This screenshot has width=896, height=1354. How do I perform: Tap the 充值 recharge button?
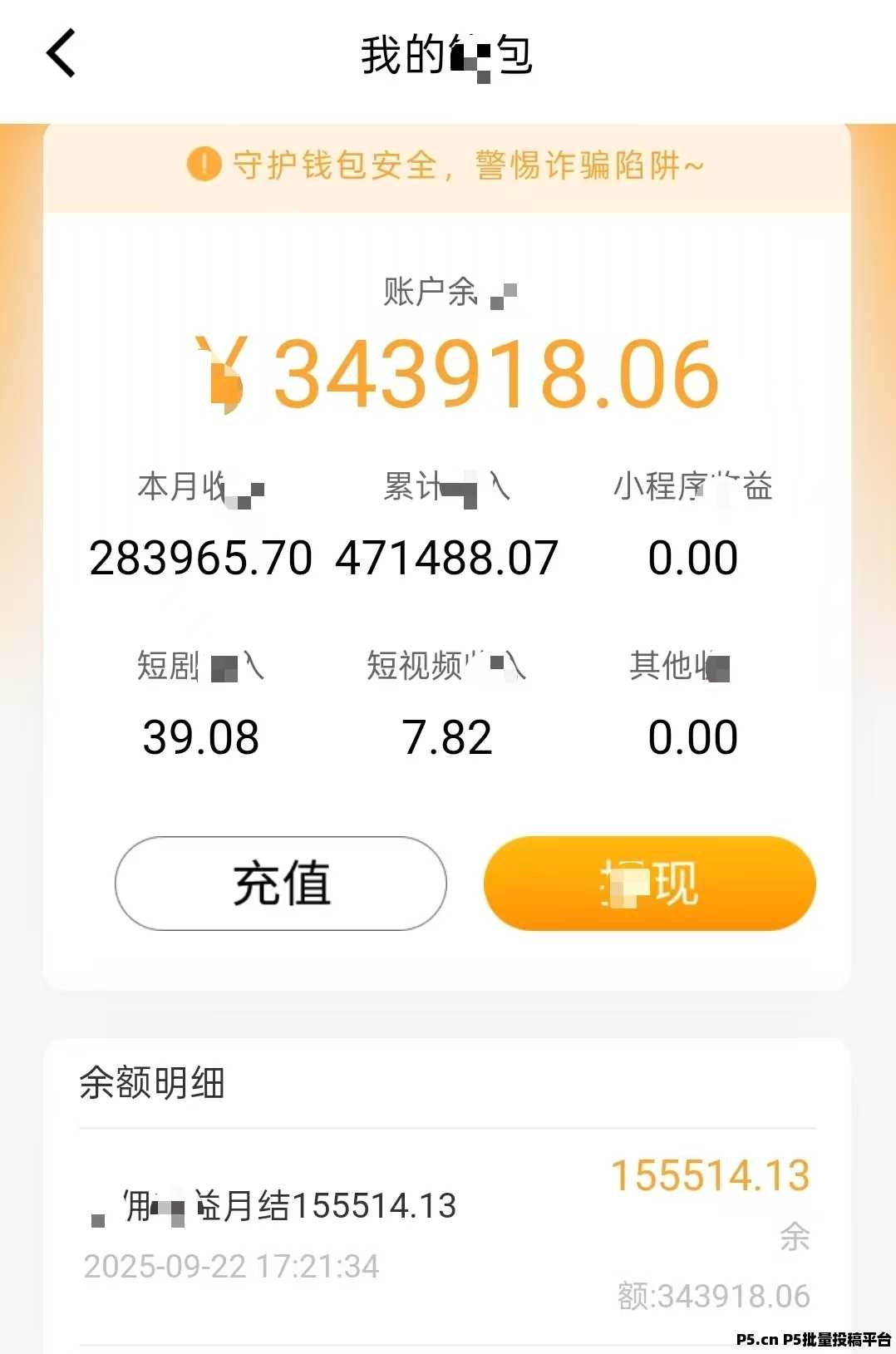281,883
